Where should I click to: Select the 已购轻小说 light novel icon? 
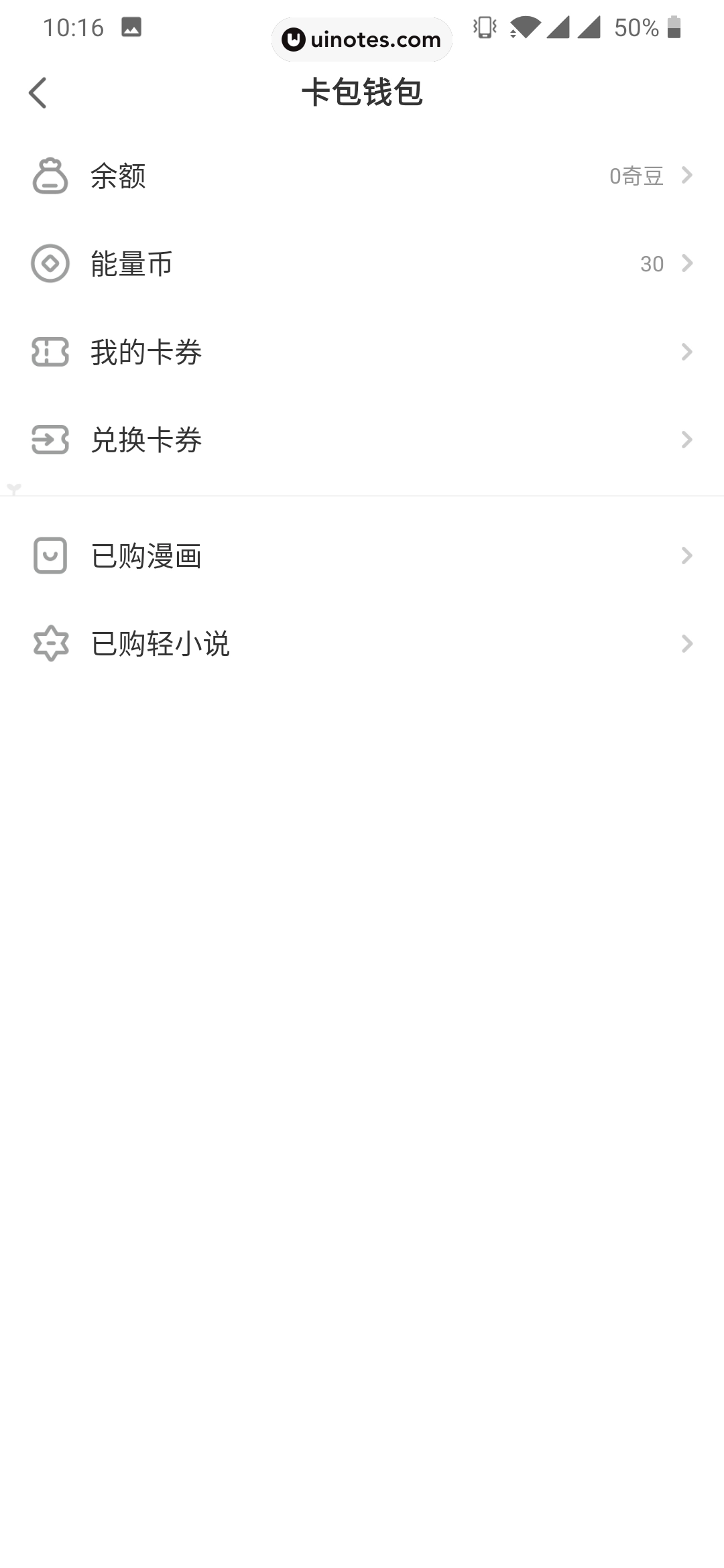[x=50, y=644]
